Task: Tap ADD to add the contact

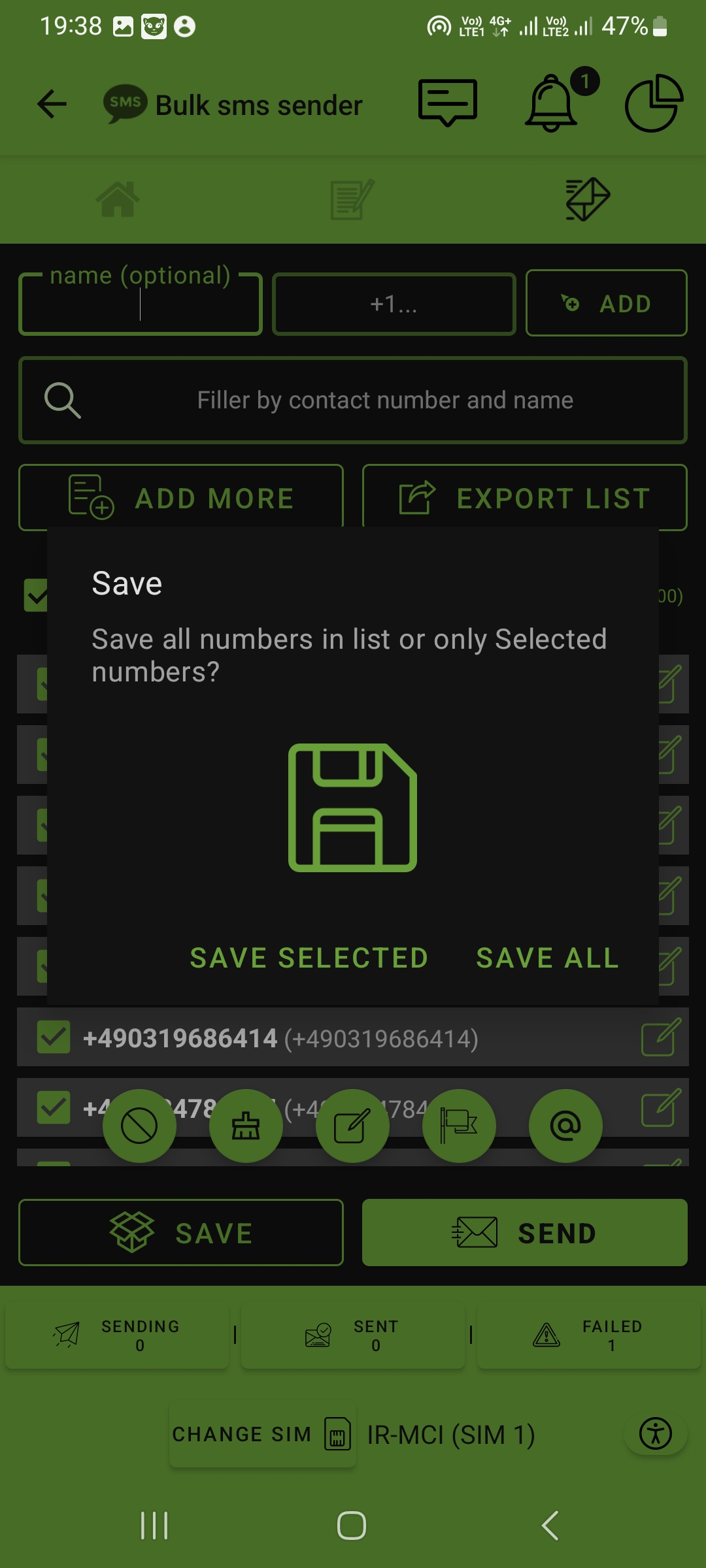Action: [x=606, y=303]
